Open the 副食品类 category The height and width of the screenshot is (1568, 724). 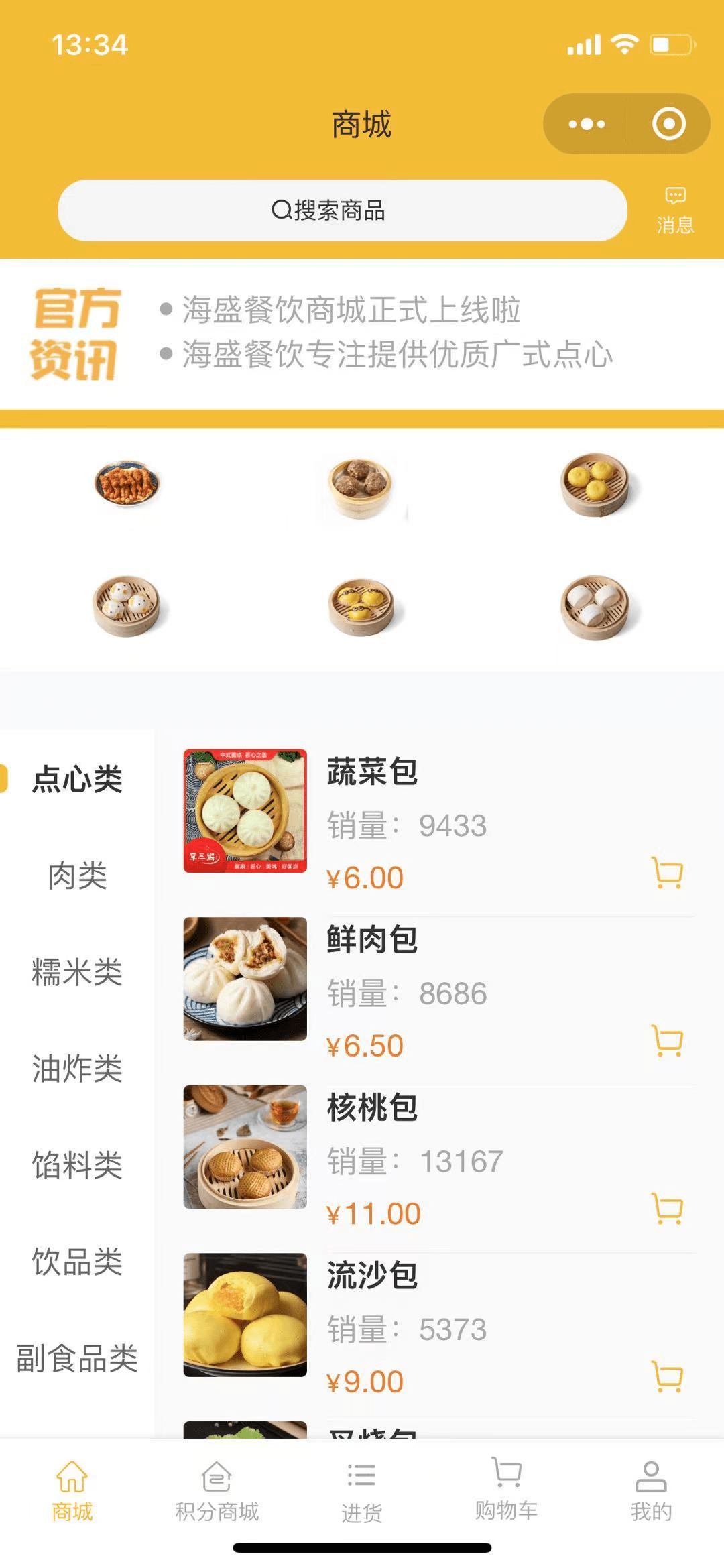pos(77,1358)
